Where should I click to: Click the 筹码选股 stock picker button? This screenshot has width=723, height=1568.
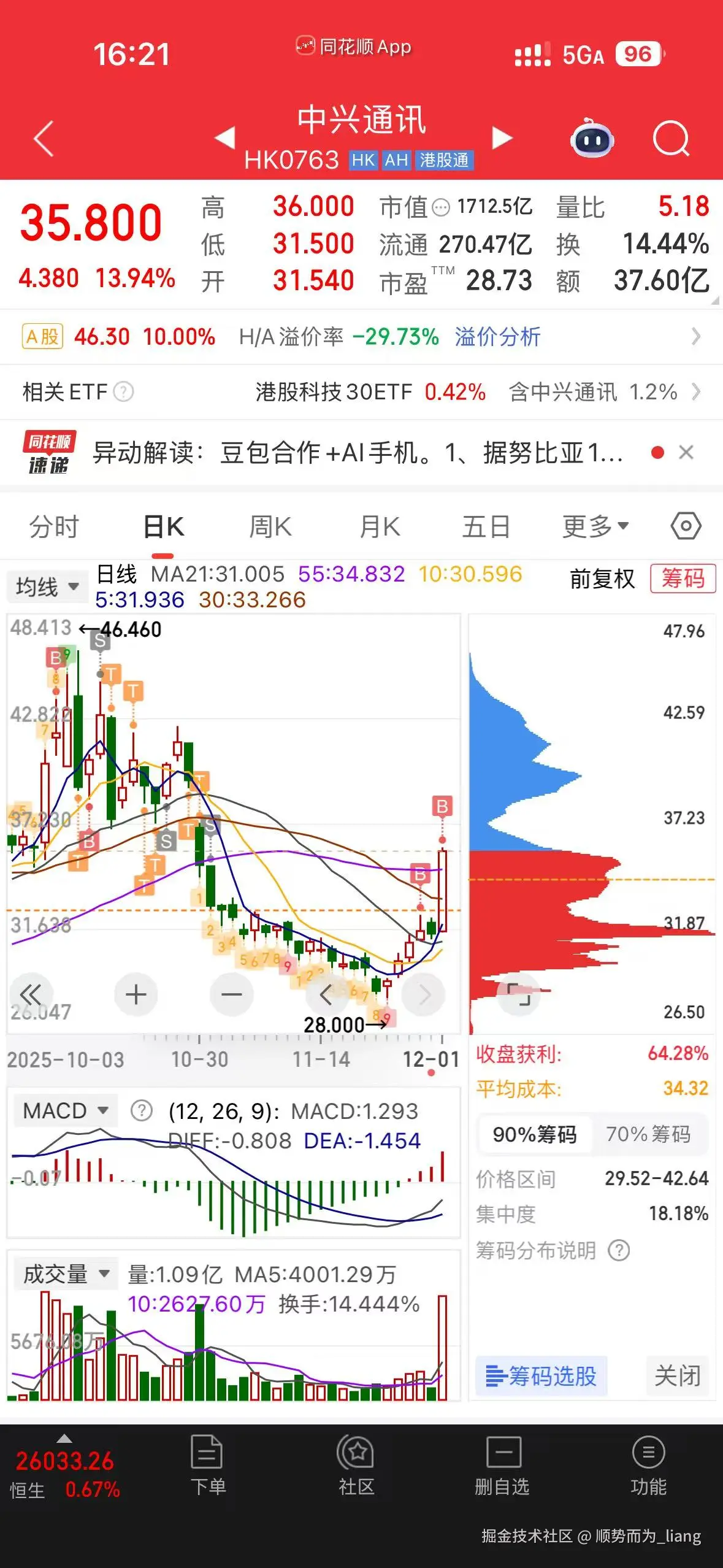point(541,1376)
